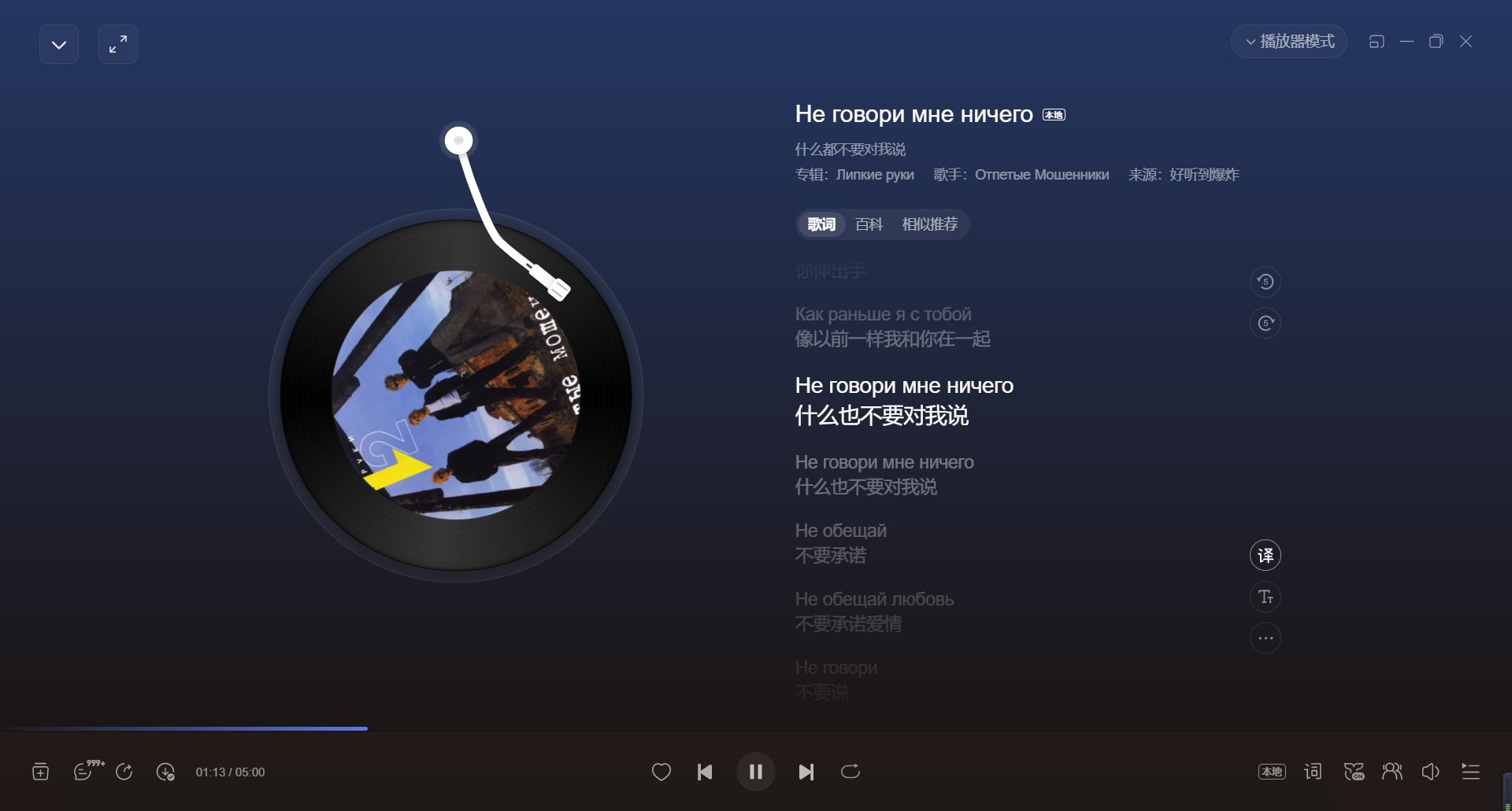Skip to the next track
1512x811 pixels.
pos(806,772)
